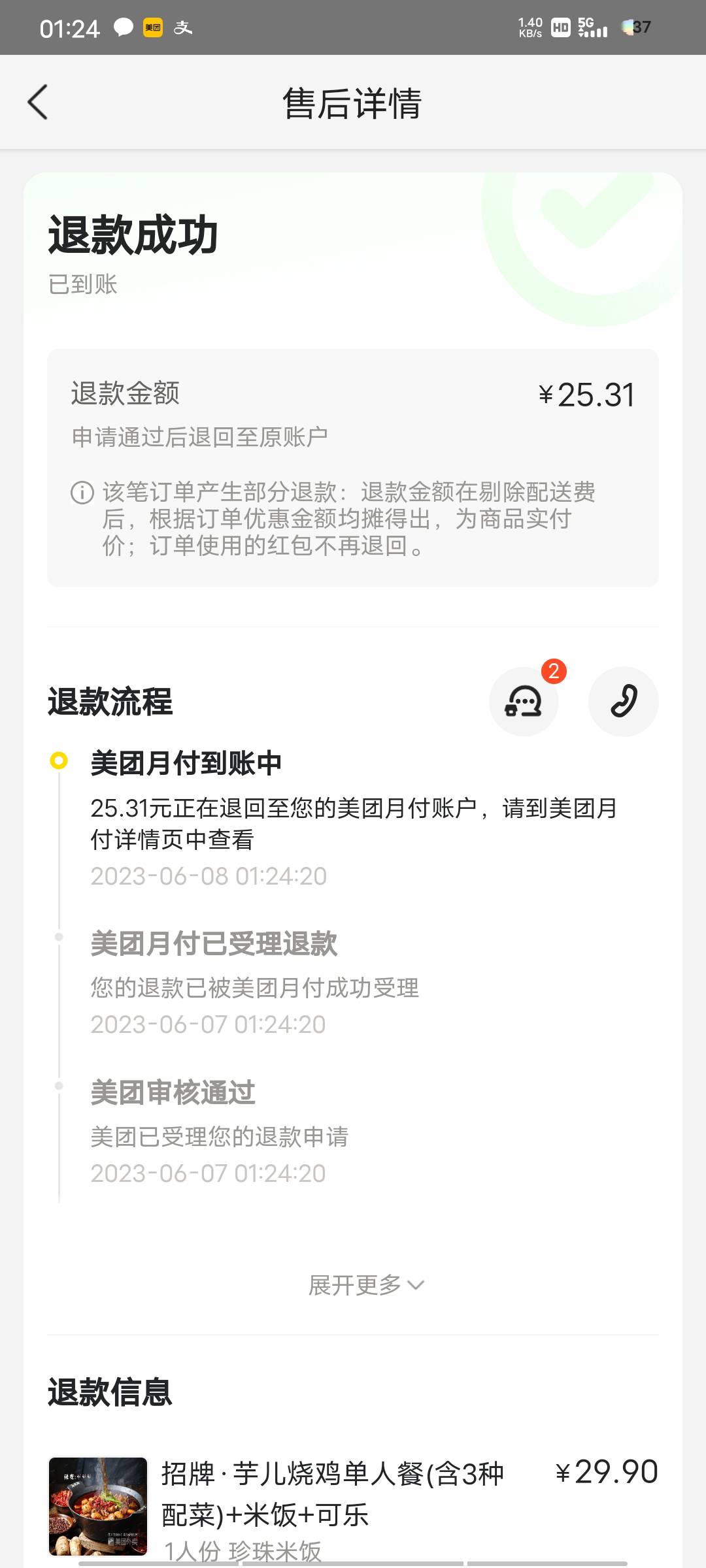
Task: Open customer service chat icon
Action: [524, 702]
